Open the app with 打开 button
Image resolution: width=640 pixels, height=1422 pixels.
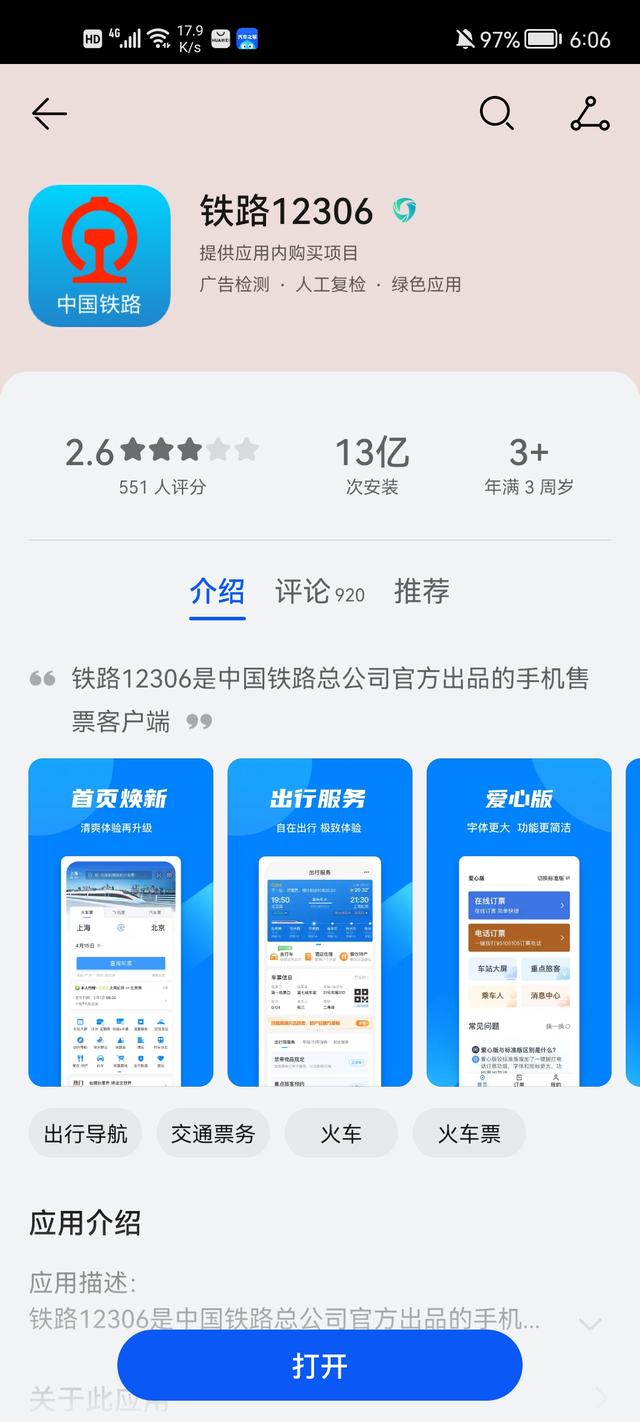(x=319, y=1365)
